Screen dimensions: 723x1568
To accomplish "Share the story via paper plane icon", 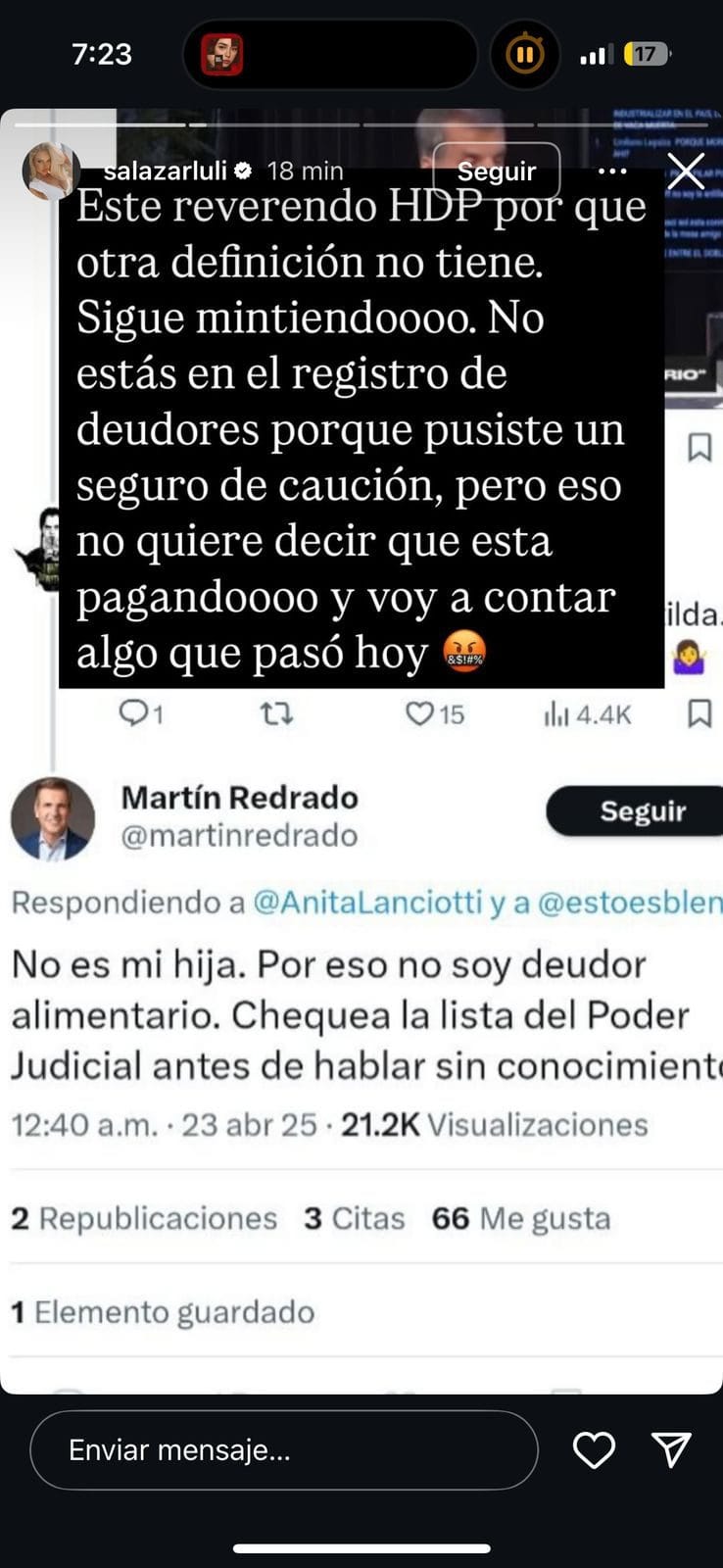I will click(x=672, y=1450).
